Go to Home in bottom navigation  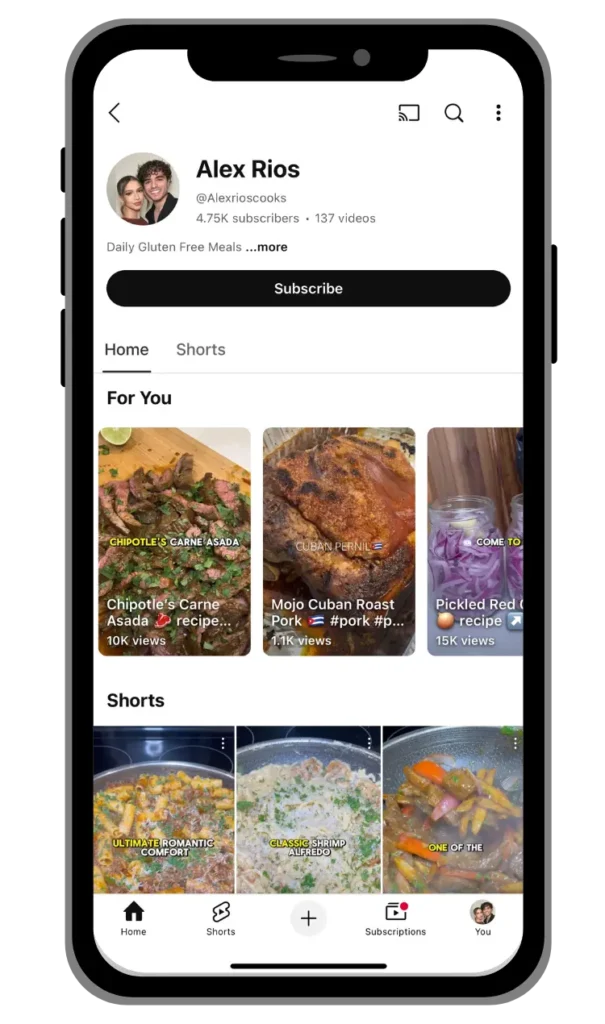133,918
